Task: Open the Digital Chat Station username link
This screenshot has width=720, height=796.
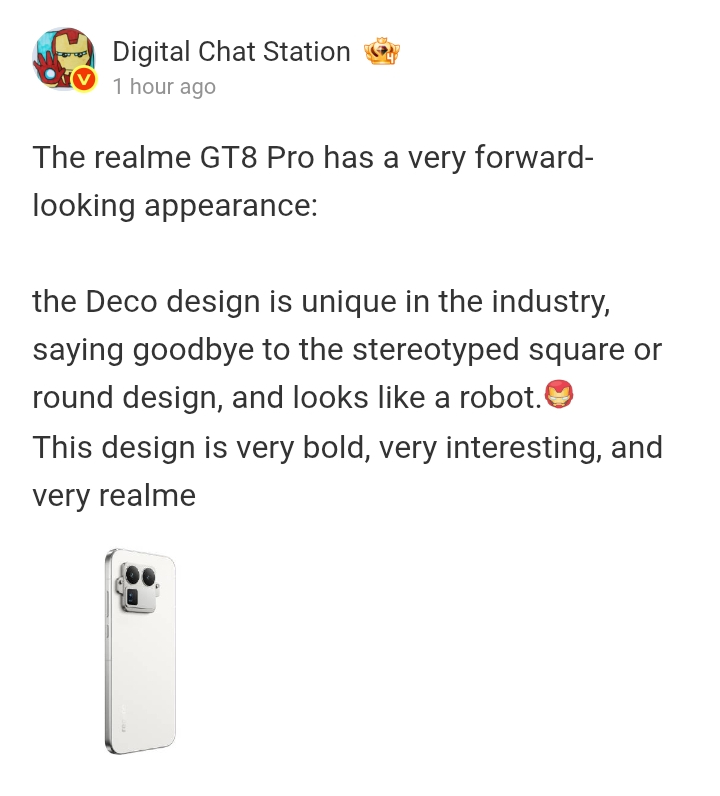Action: pyautogui.click(x=231, y=52)
